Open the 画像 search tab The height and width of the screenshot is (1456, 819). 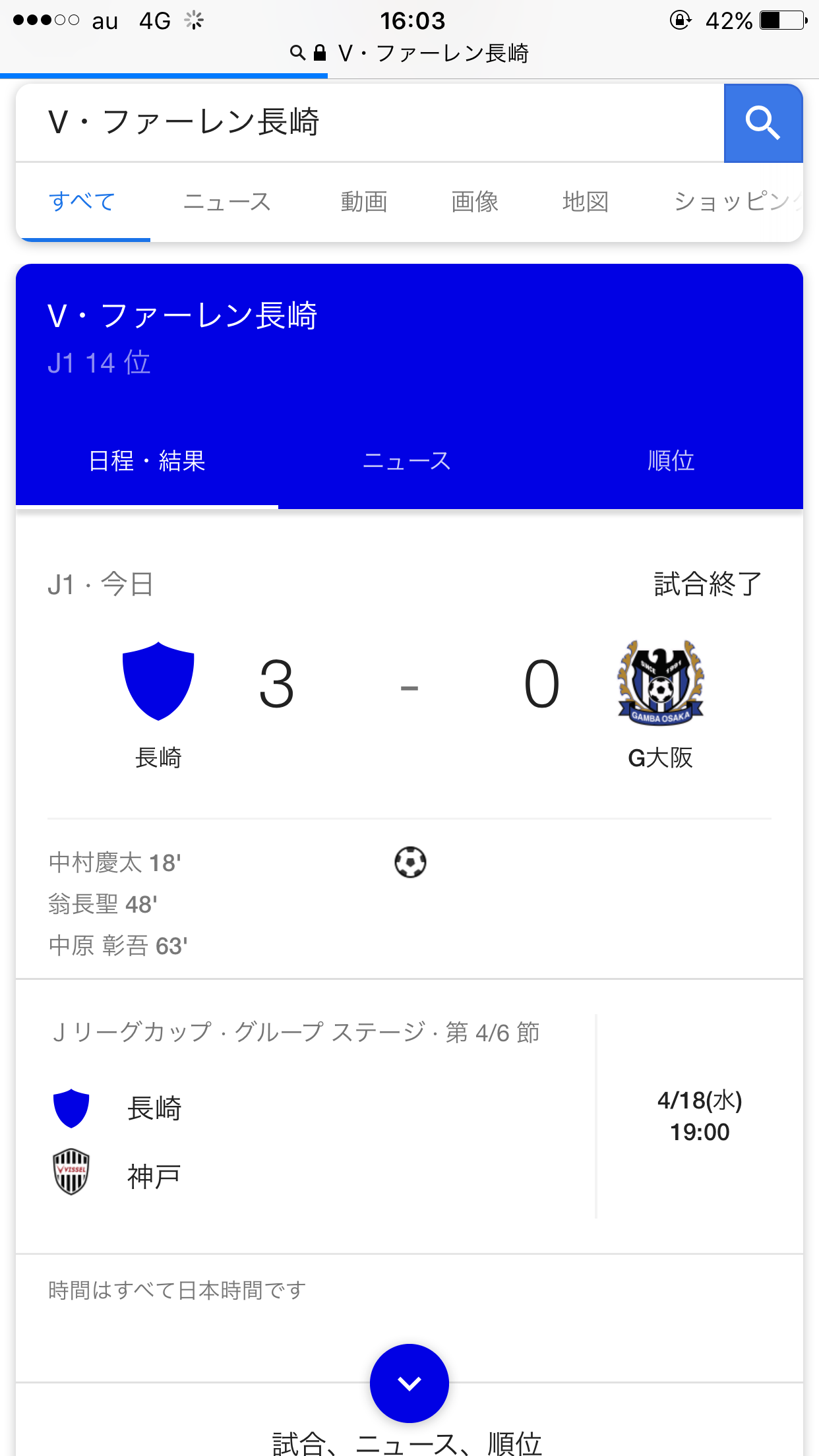click(475, 202)
